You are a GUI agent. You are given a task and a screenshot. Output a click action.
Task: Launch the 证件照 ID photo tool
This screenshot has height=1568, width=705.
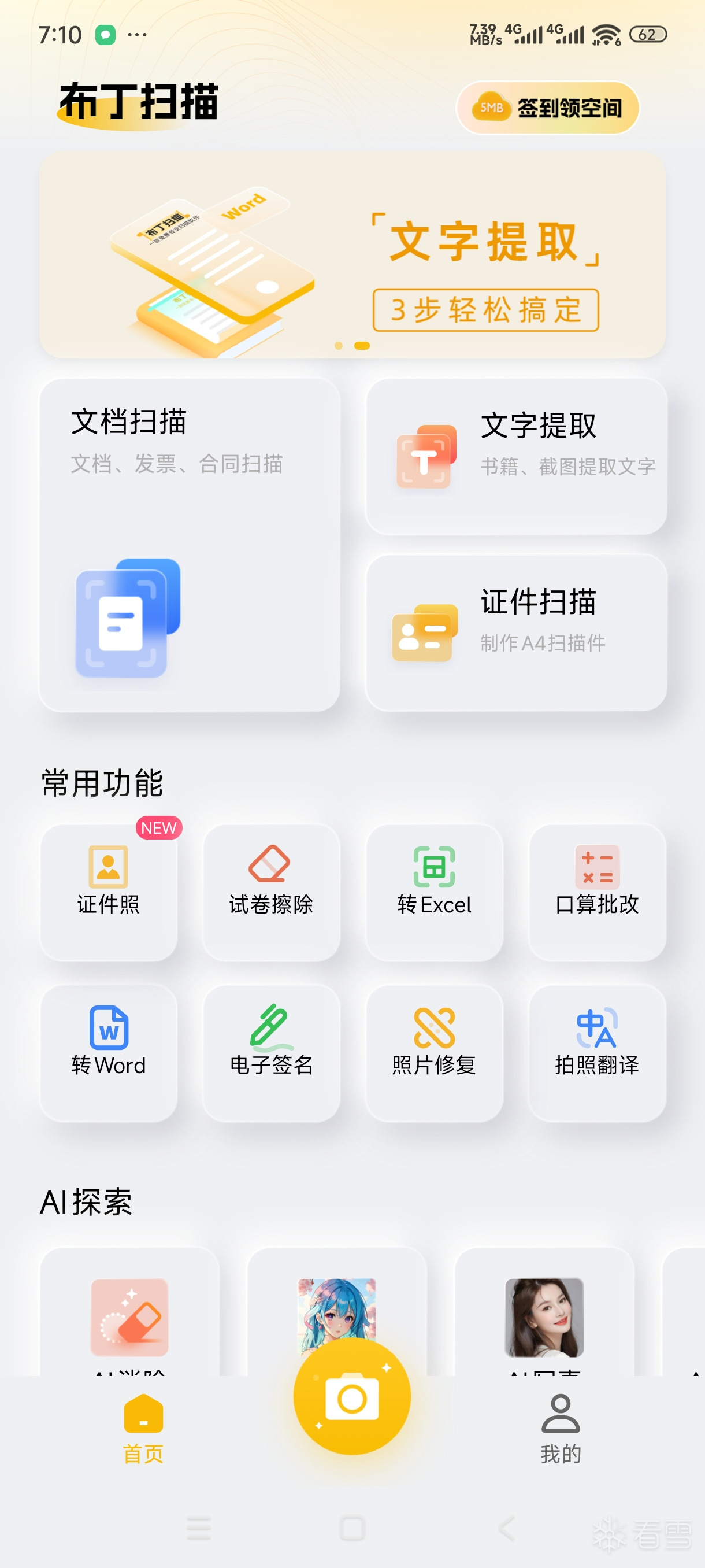pos(109,892)
